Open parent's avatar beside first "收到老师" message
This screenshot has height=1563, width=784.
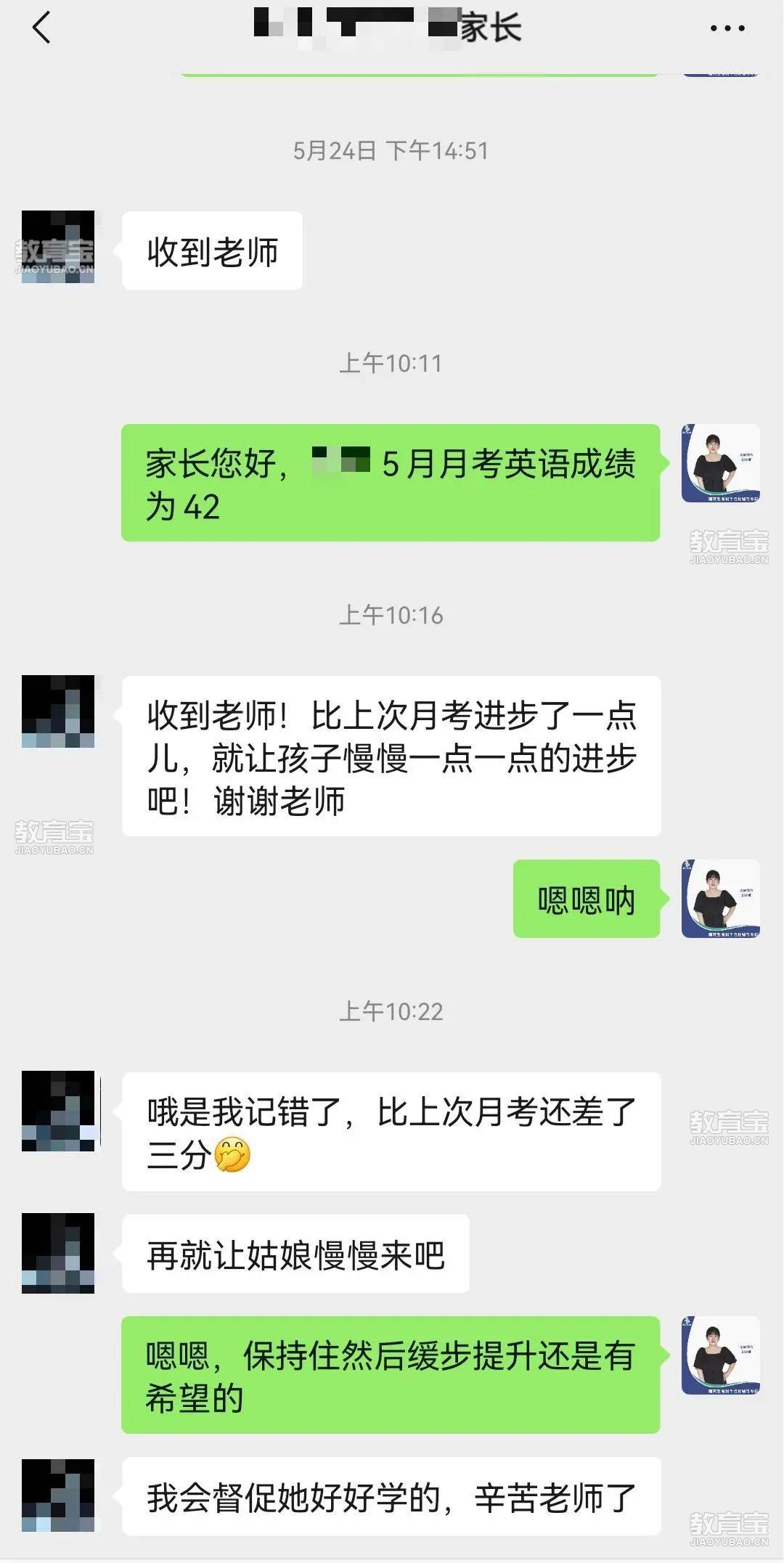point(58,247)
